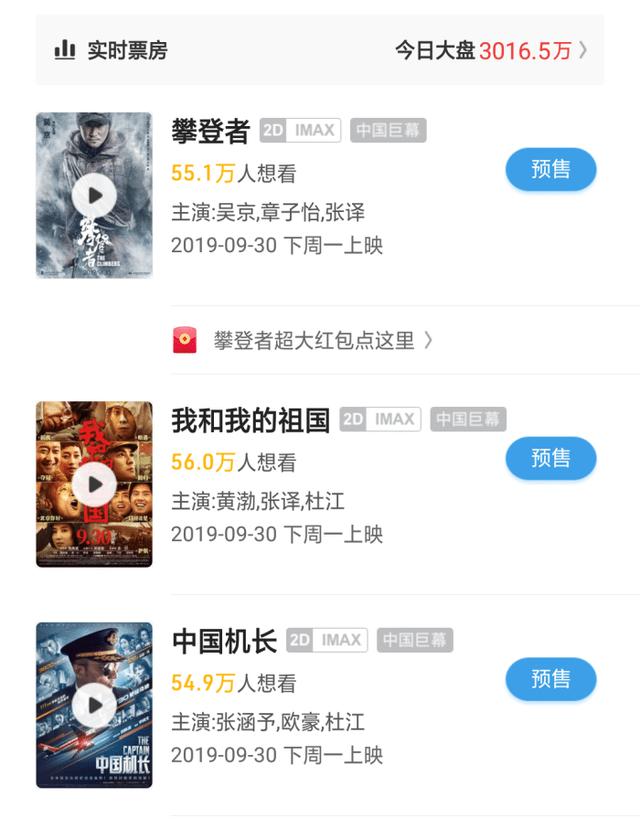View 我和我的祖国 movie details

click(250, 421)
